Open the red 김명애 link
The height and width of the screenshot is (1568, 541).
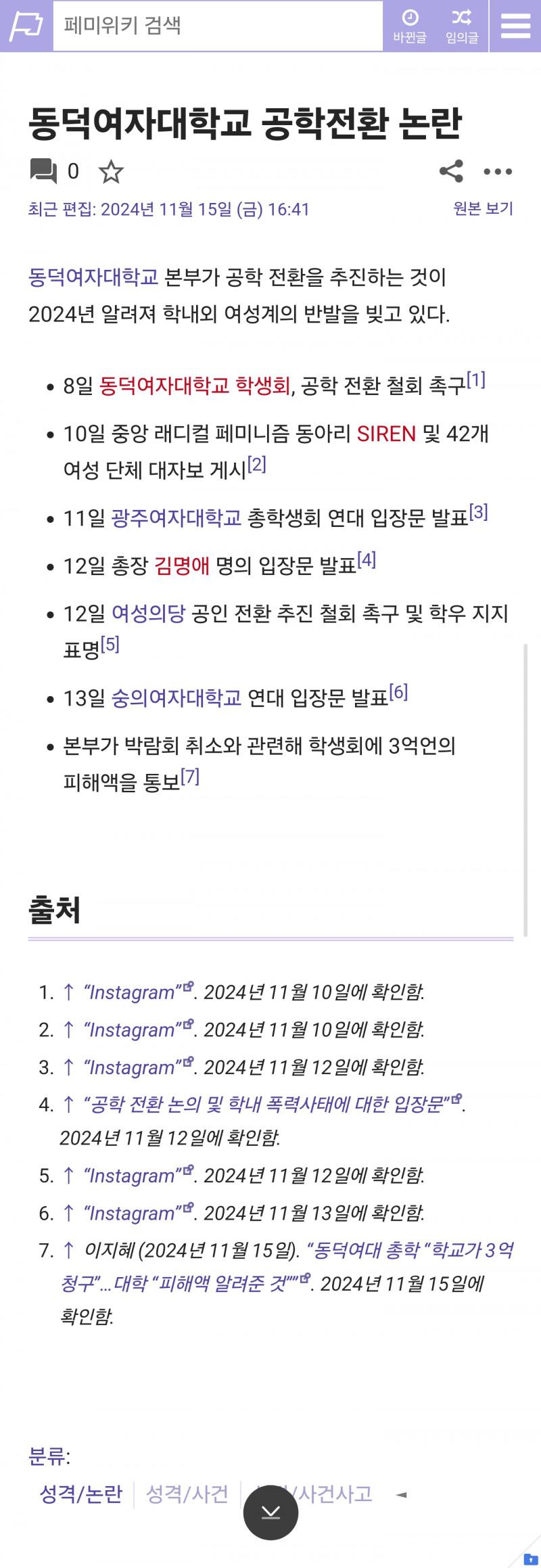pos(182,566)
